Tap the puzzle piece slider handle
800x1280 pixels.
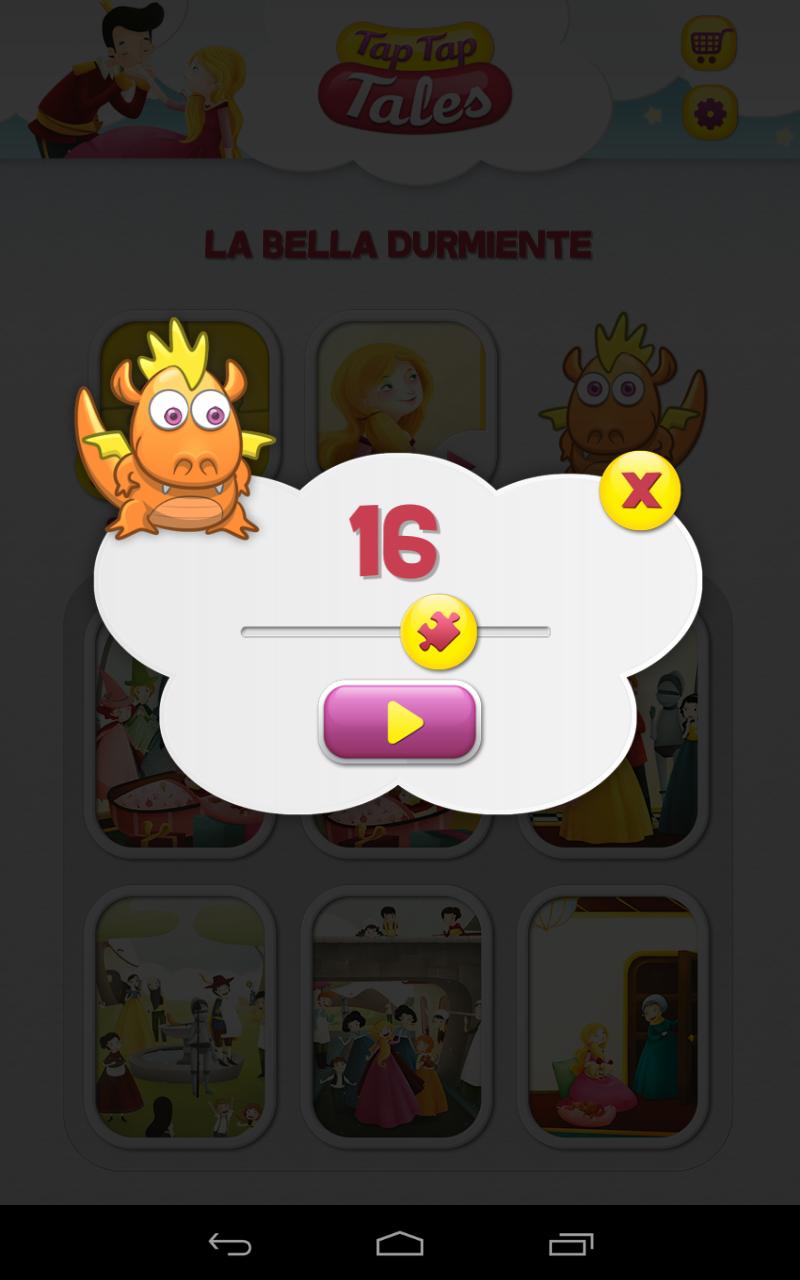(x=438, y=632)
